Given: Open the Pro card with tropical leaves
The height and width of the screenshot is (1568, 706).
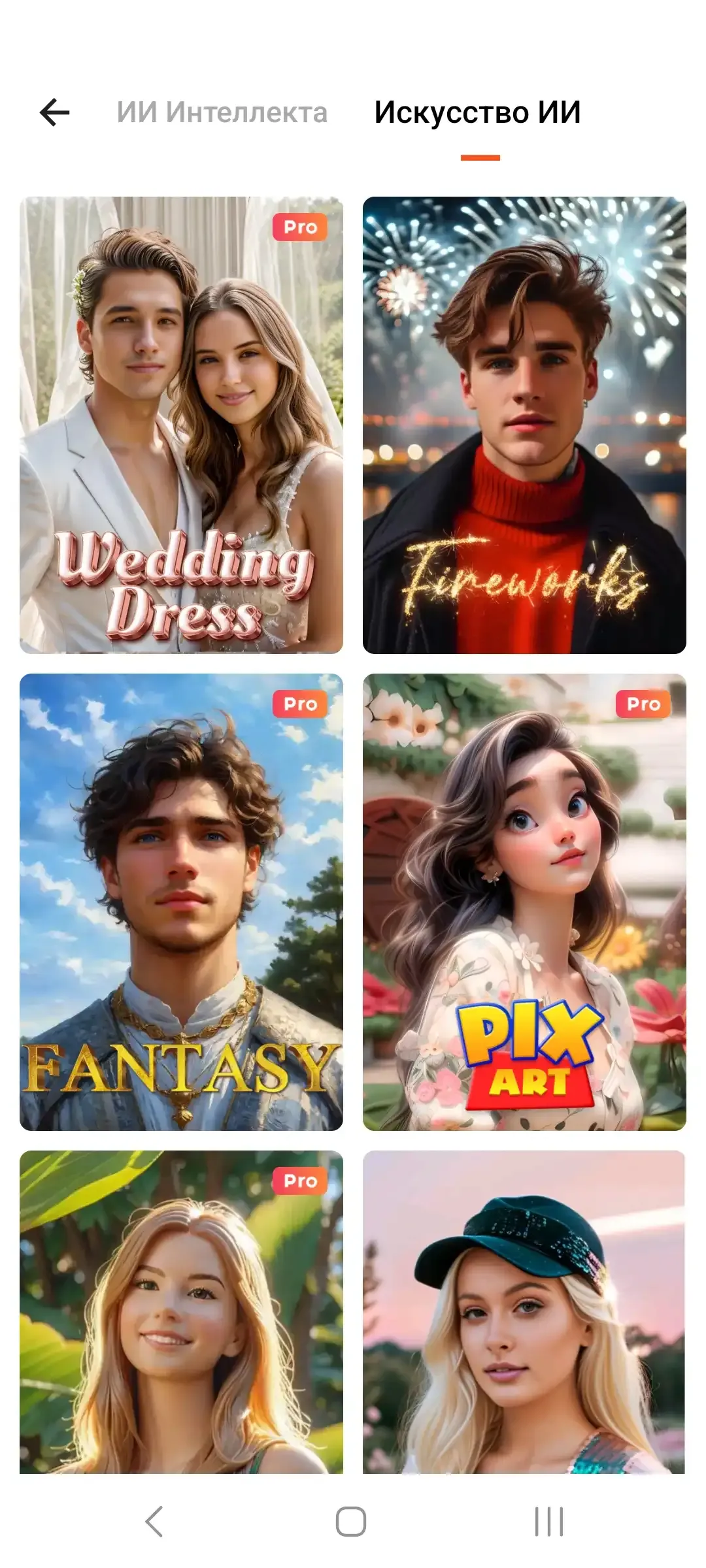Looking at the screenshot, I should (x=181, y=1313).
